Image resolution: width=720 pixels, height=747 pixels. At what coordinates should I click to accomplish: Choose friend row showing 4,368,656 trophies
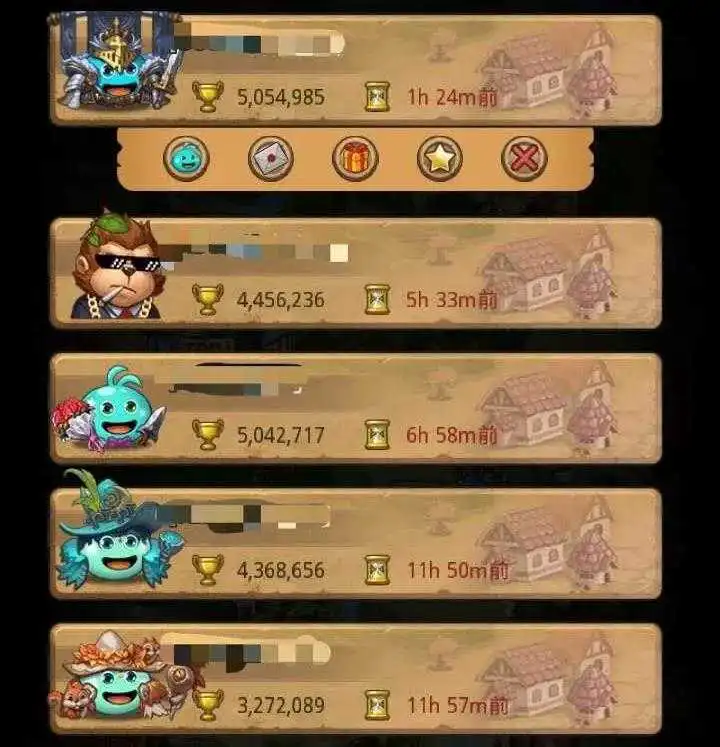pyautogui.click(x=355, y=543)
